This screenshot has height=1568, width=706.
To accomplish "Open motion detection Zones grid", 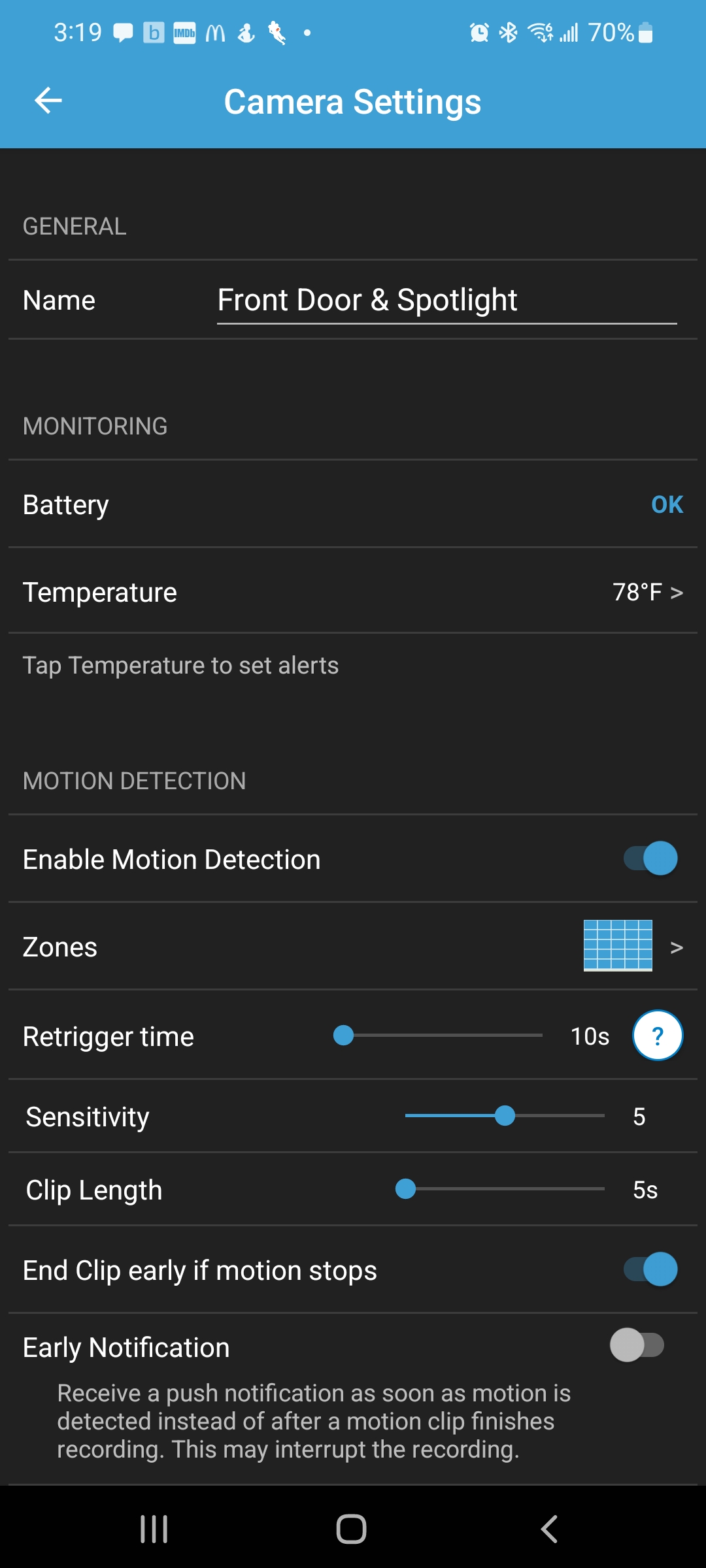I will click(618, 946).
